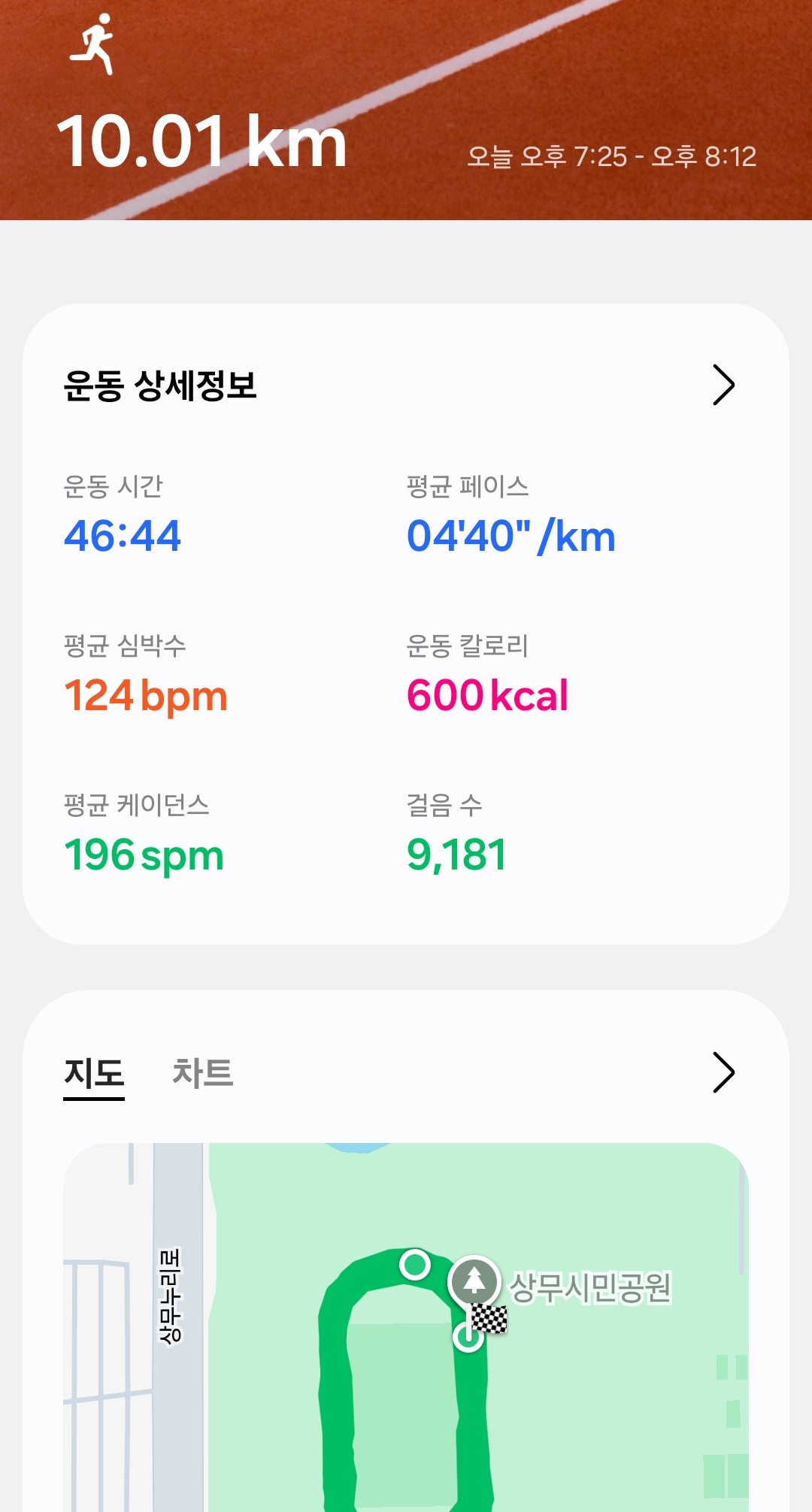The height and width of the screenshot is (1512, 812).
Task: Select the 지도 tab
Action: tap(94, 1072)
